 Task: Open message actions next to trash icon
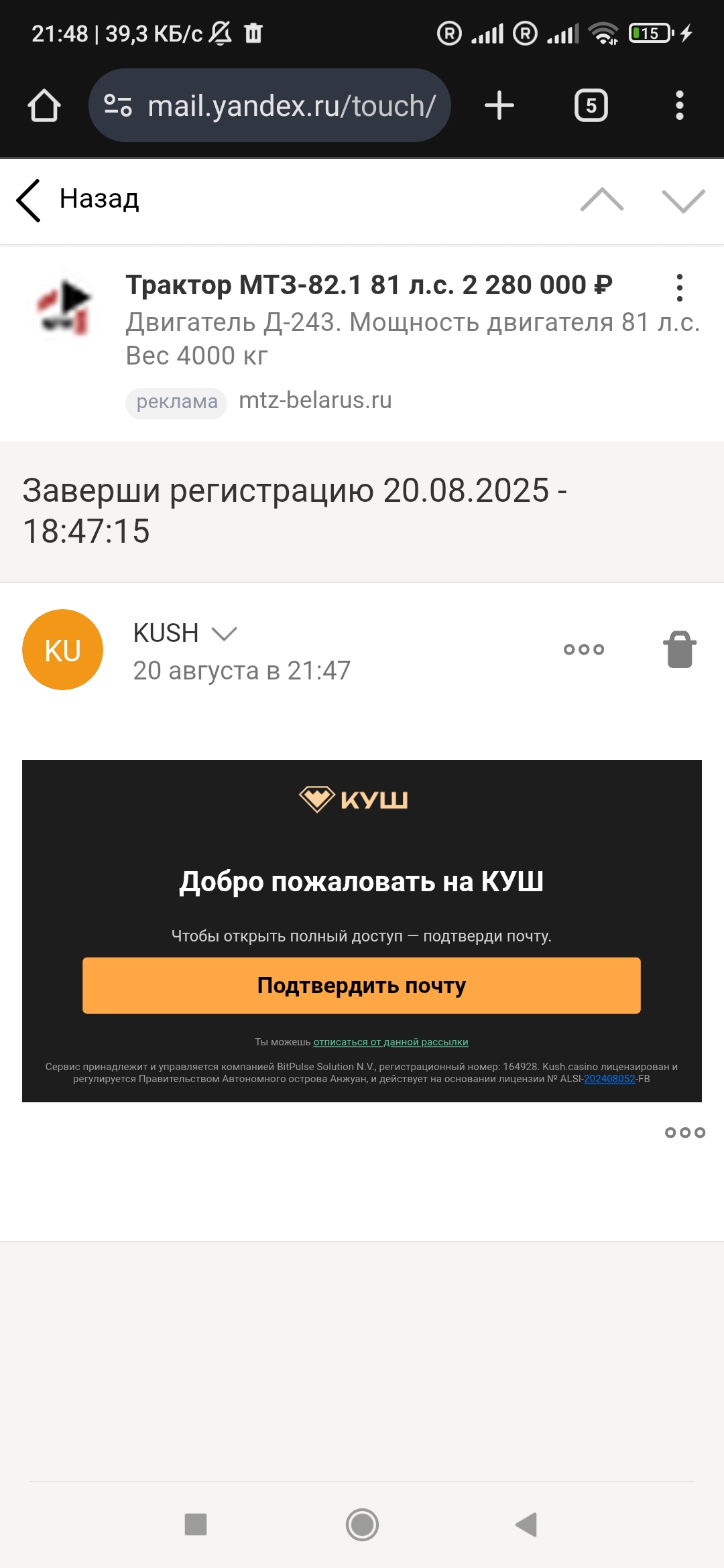click(x=584, y=649)
